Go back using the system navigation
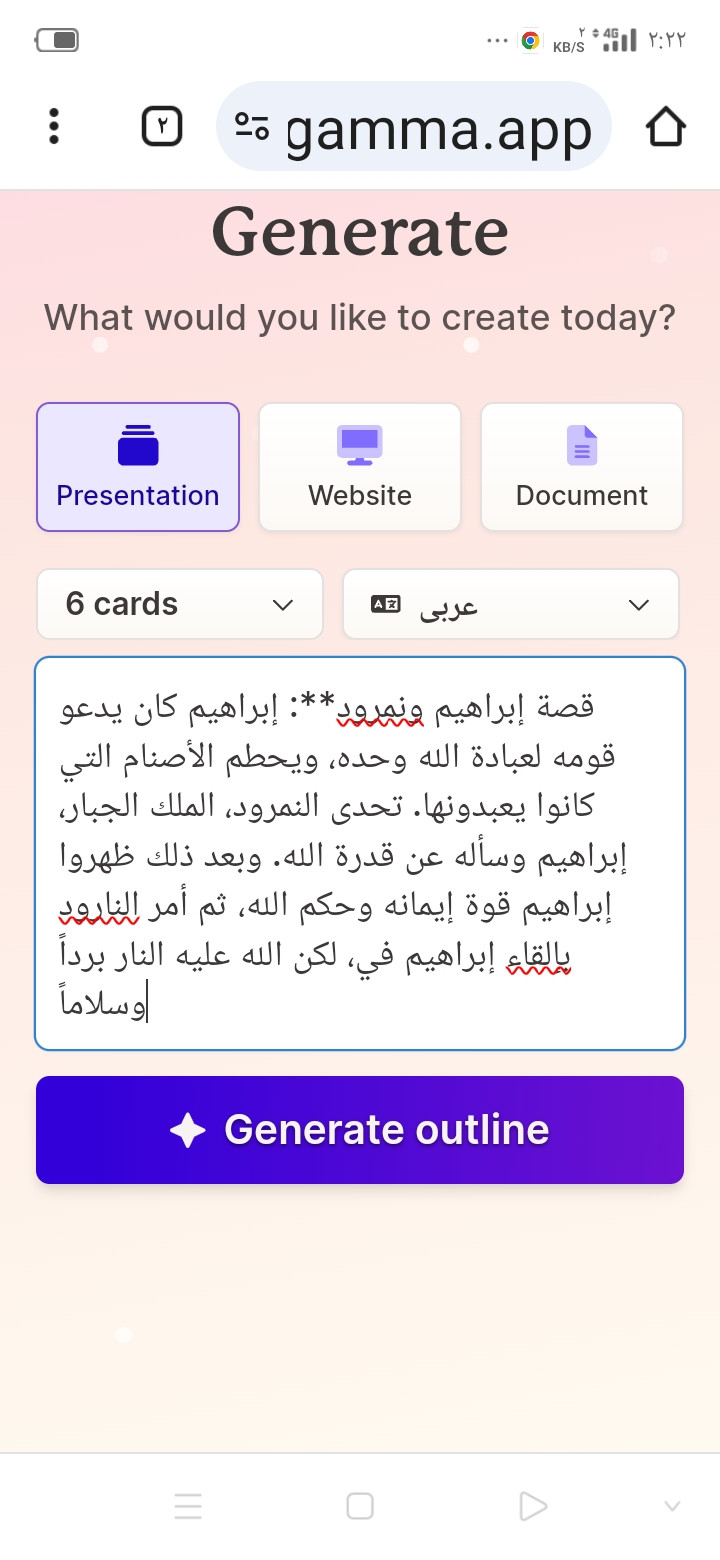 coord(533,1506)
